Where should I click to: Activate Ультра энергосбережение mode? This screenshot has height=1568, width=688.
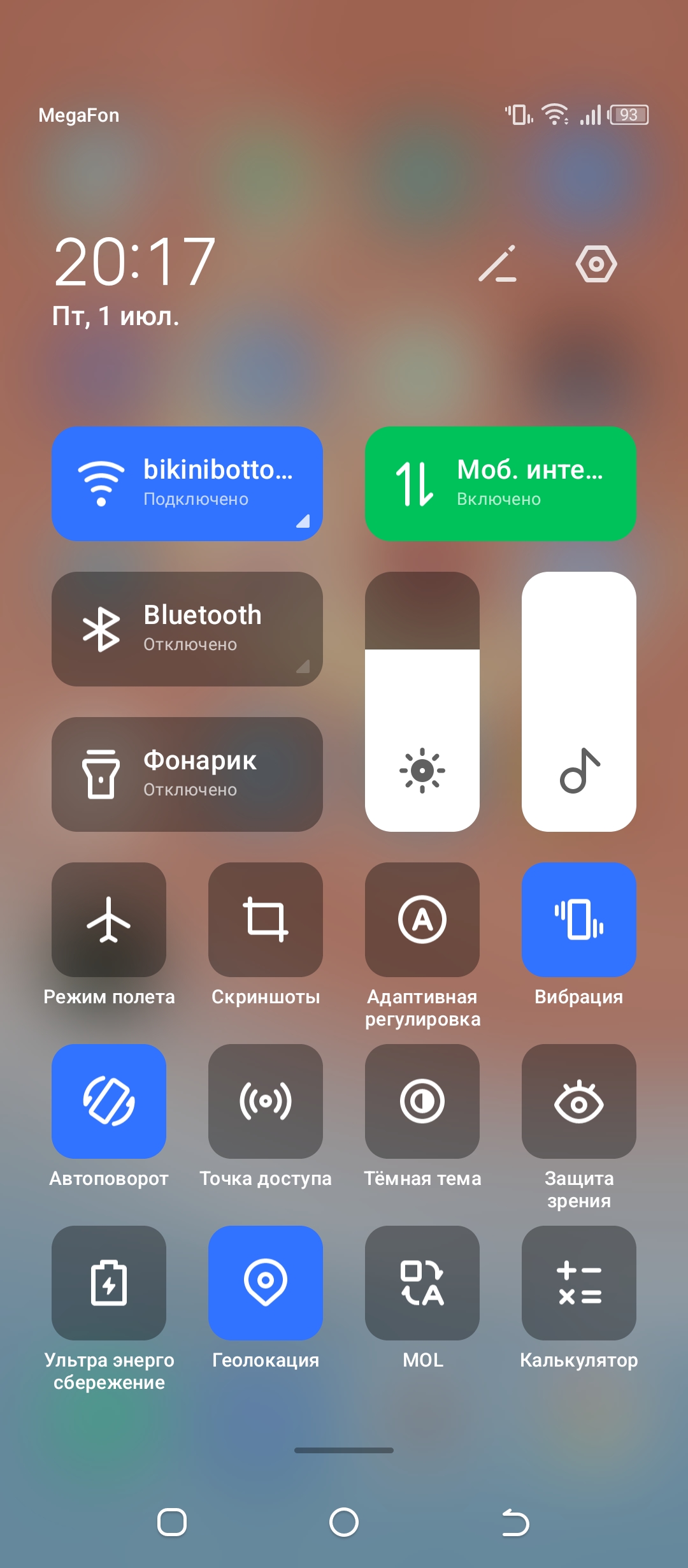tap(109, 1283)
